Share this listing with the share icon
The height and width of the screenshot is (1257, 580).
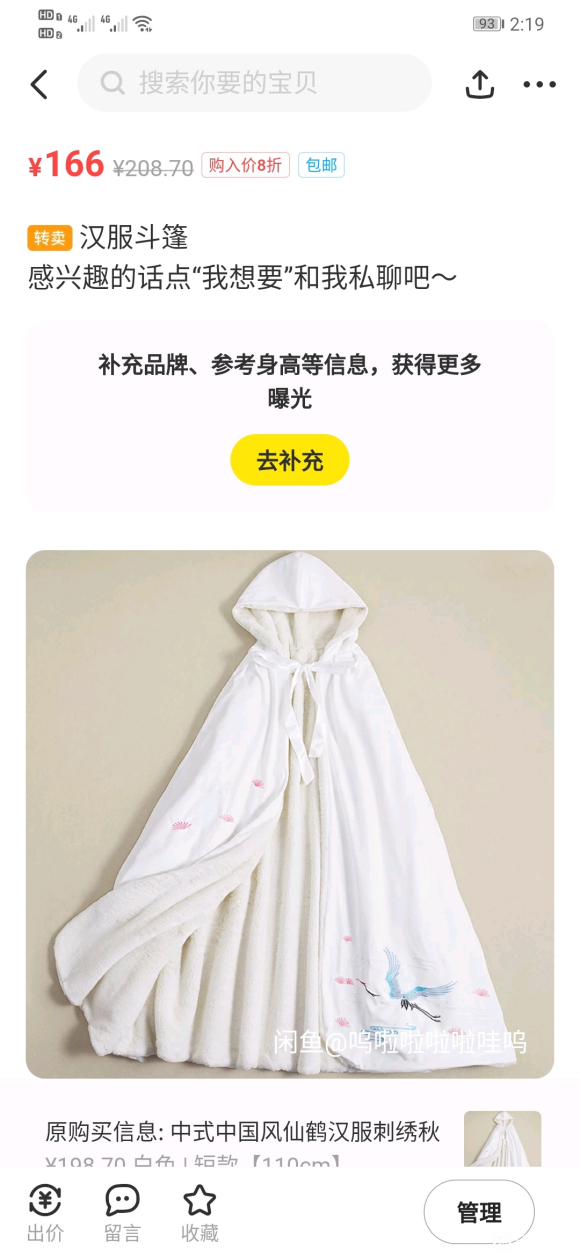(480, 84)
